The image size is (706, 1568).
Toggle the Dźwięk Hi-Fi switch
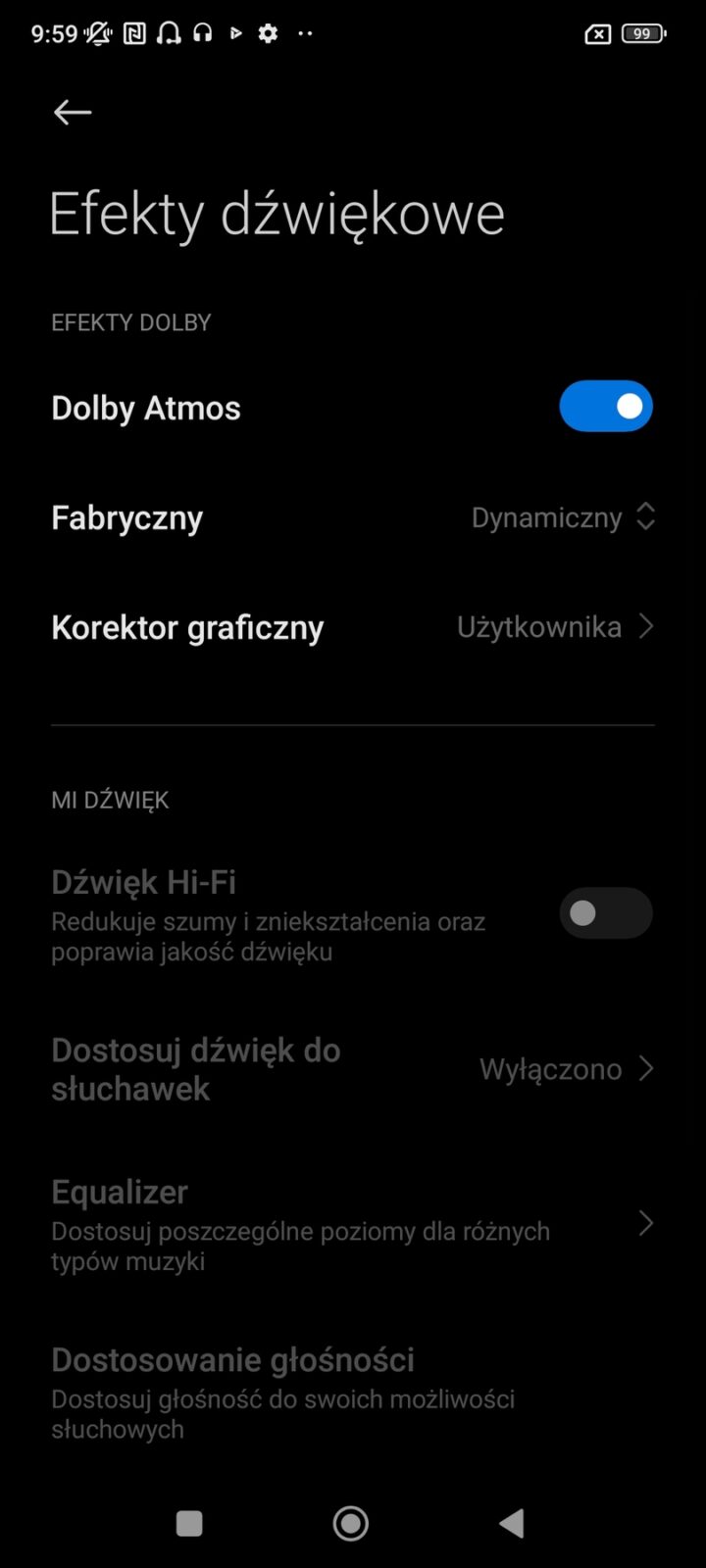(605, 913)
